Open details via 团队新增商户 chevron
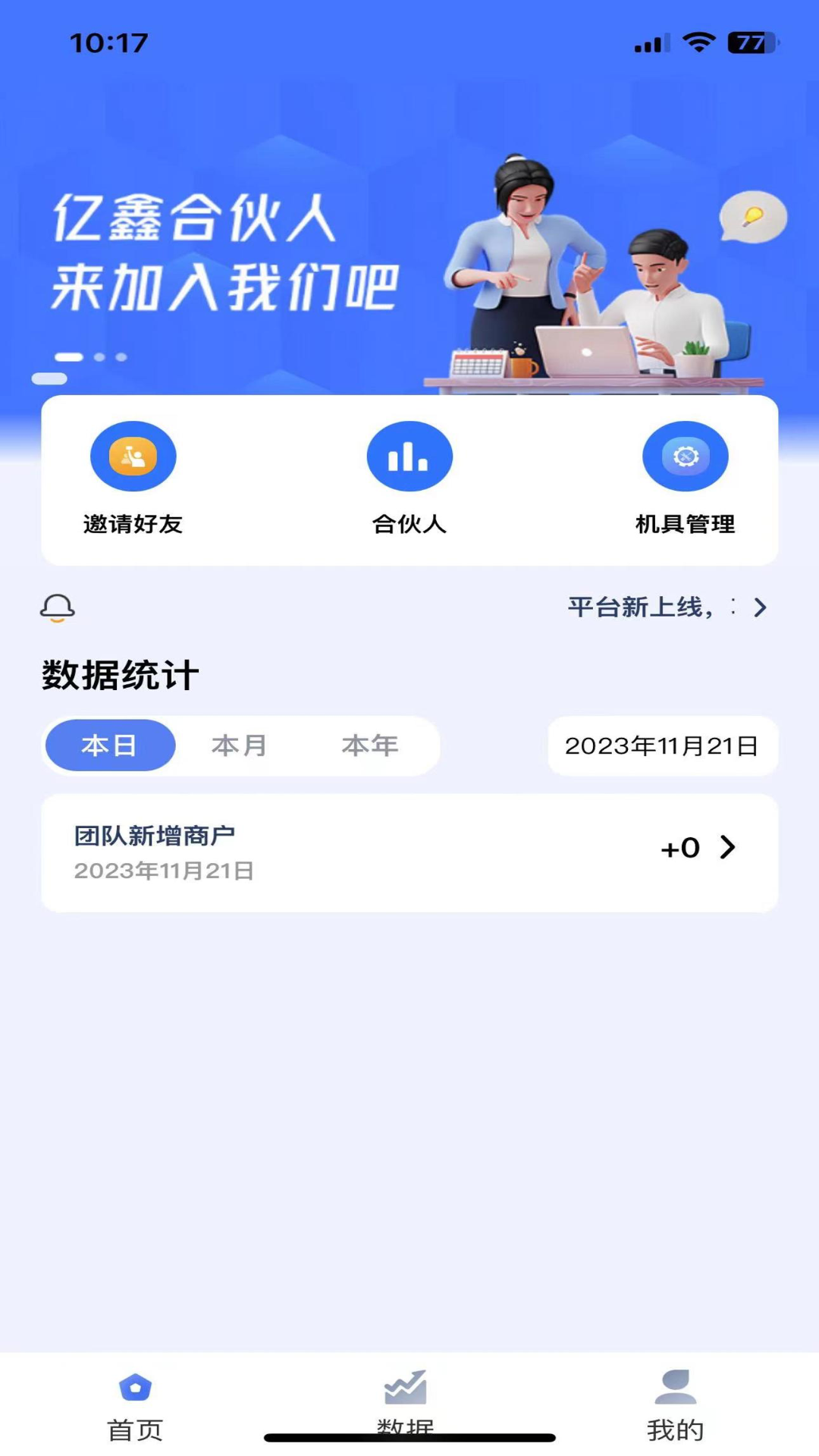The height and width of the screenshot is (1456, 819). pyautogui.click(x=727, y=849)
